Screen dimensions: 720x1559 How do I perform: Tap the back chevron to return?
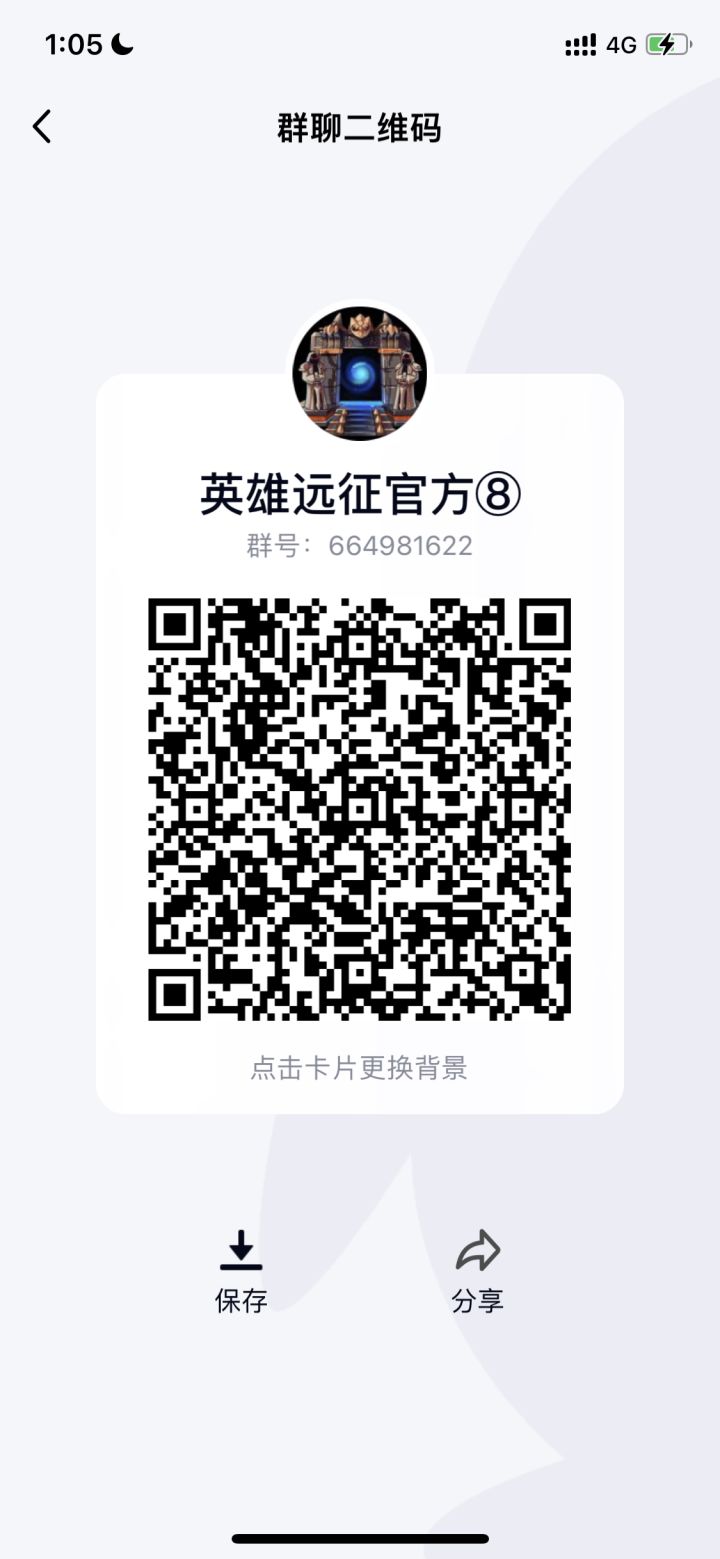click(40, 127)
